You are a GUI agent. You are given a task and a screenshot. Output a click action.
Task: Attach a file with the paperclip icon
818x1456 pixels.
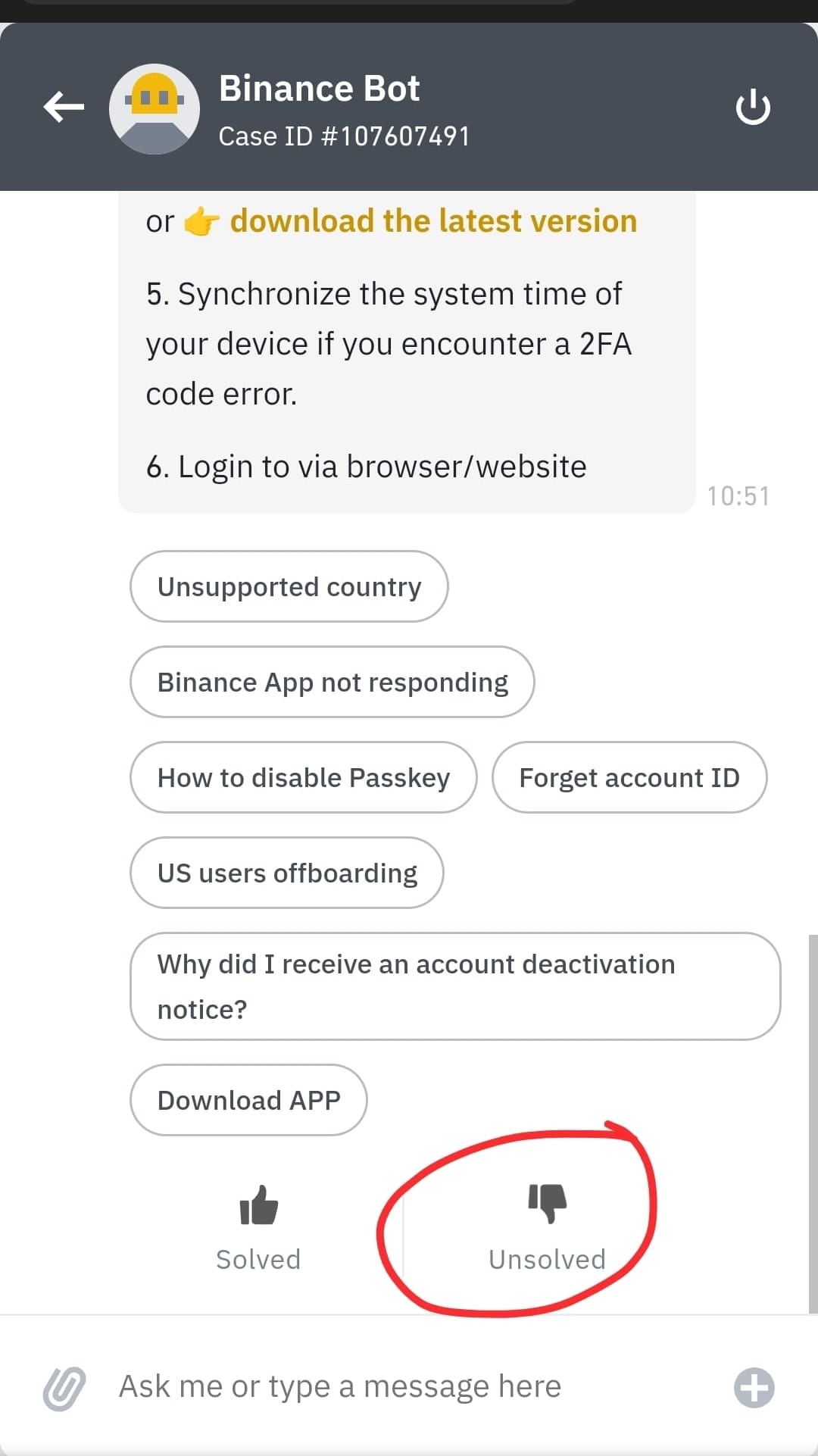pos(64,1388)
